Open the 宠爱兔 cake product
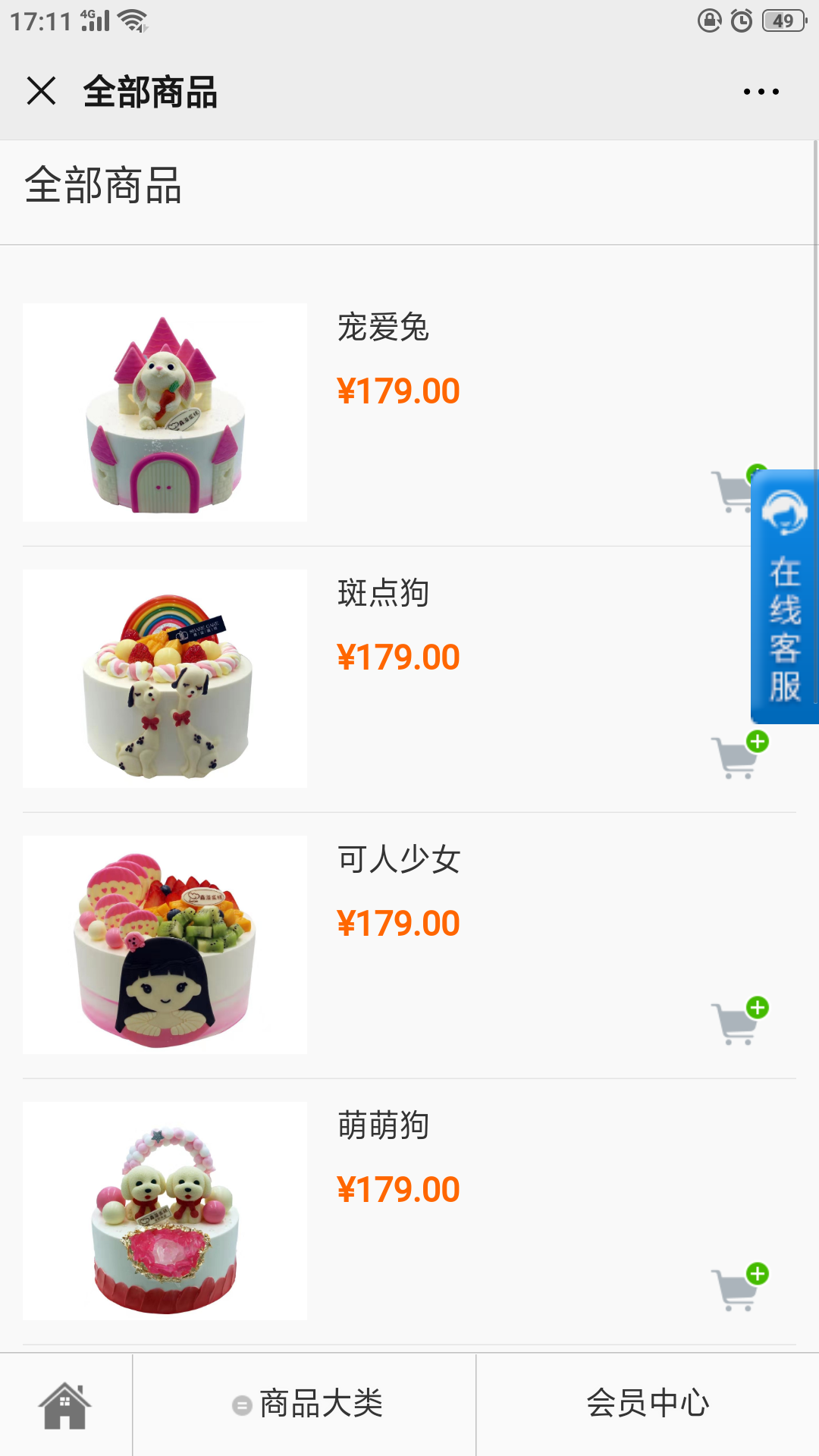819x1456 pixels. pyautogui.click(x=165, y=413)
